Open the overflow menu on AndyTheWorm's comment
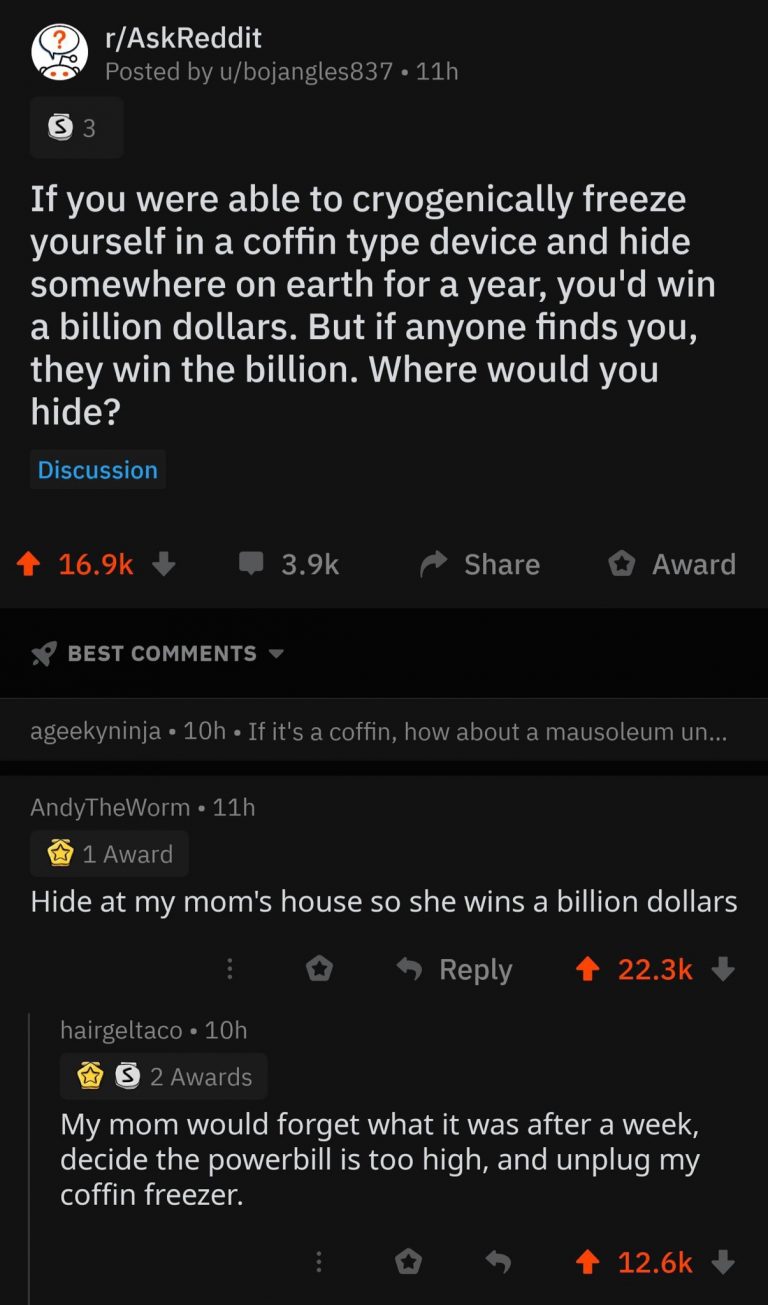This screenshot has height=1305, width=768. point(229,969)
